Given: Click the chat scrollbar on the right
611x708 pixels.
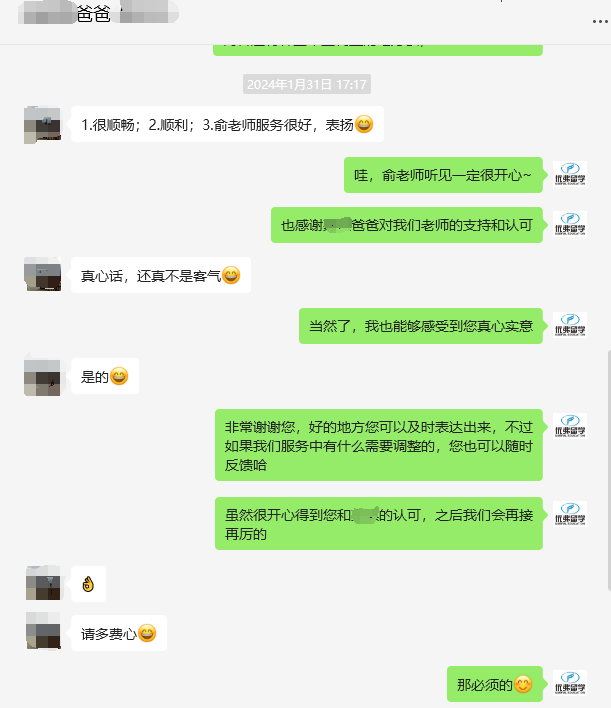Looking at the screenshot, I should click(607, 470).
